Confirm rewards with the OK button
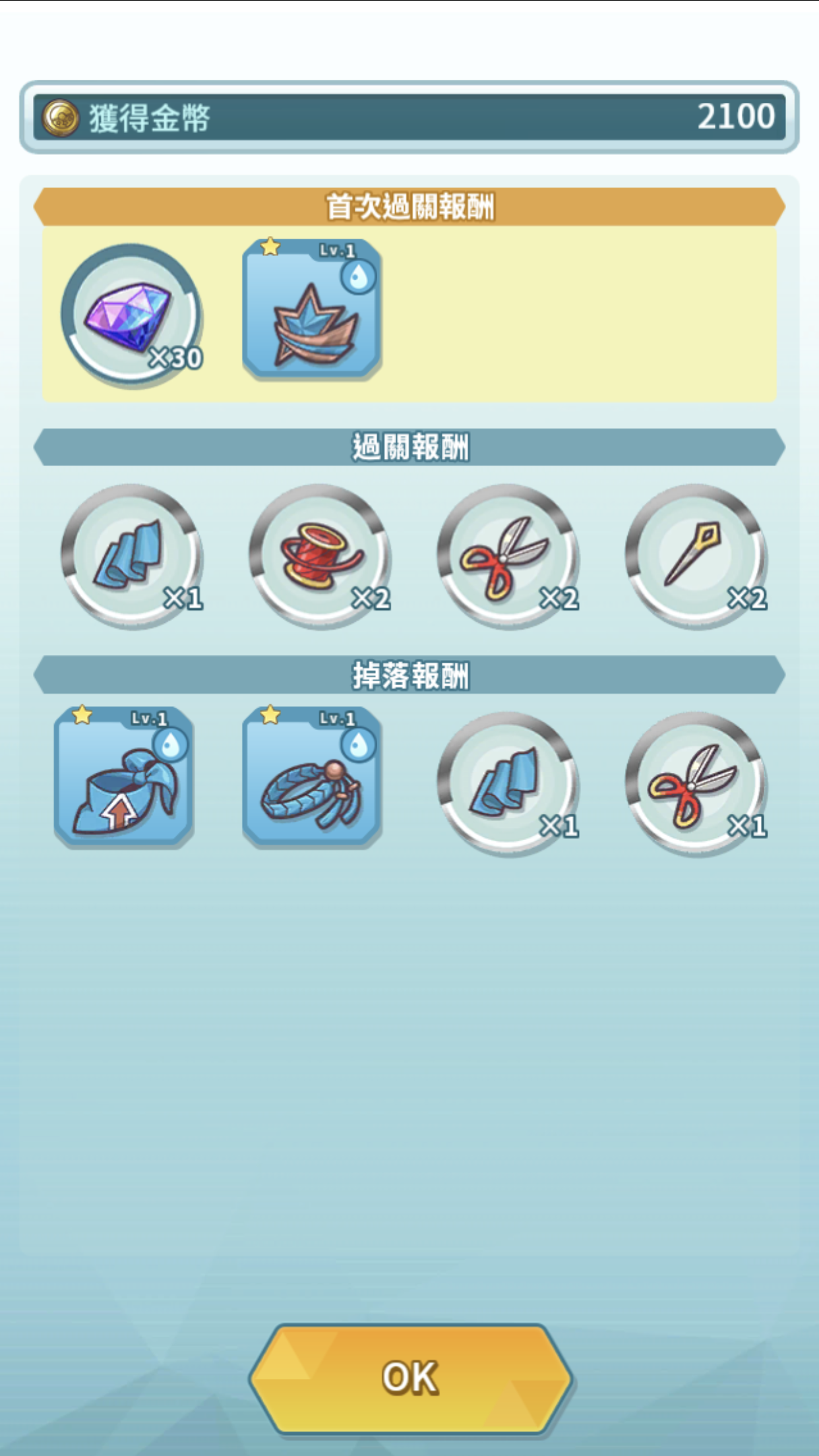The image size is (819, 1456). point(409,1378)
